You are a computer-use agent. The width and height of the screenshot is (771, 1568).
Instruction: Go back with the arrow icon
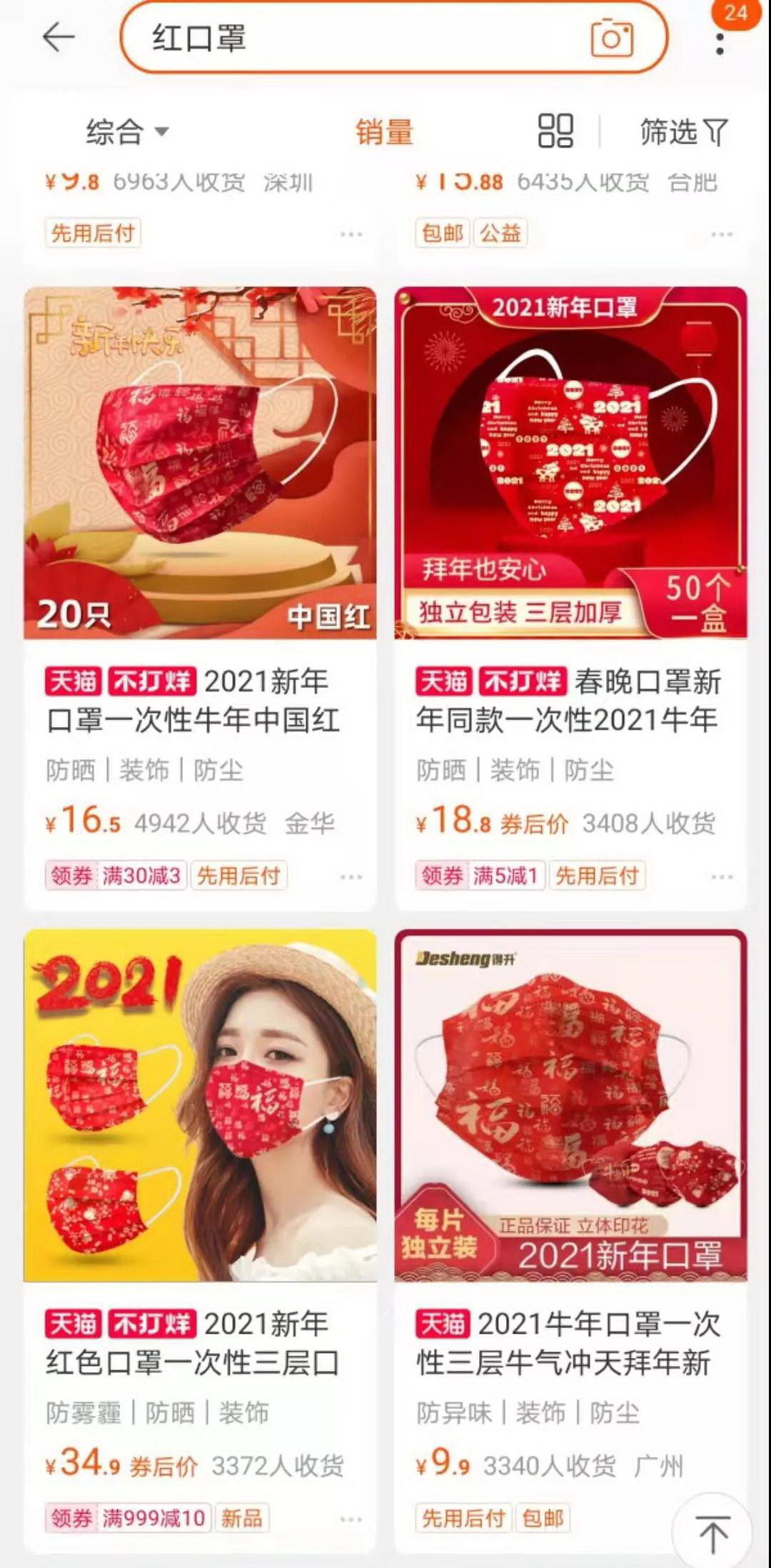pyautogui.click(x=59, y=37)
